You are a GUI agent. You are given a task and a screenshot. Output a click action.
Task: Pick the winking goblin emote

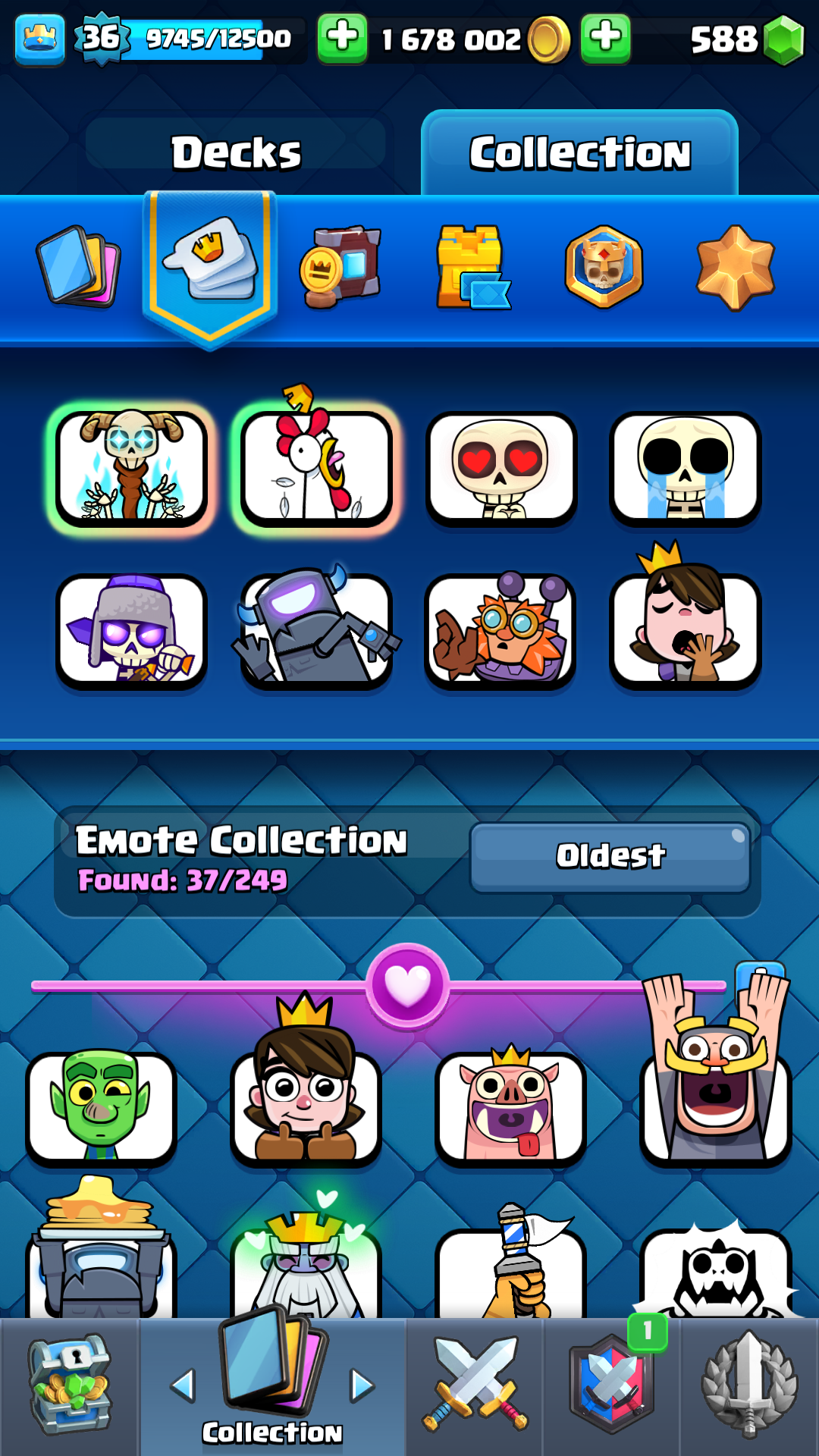101,1107
